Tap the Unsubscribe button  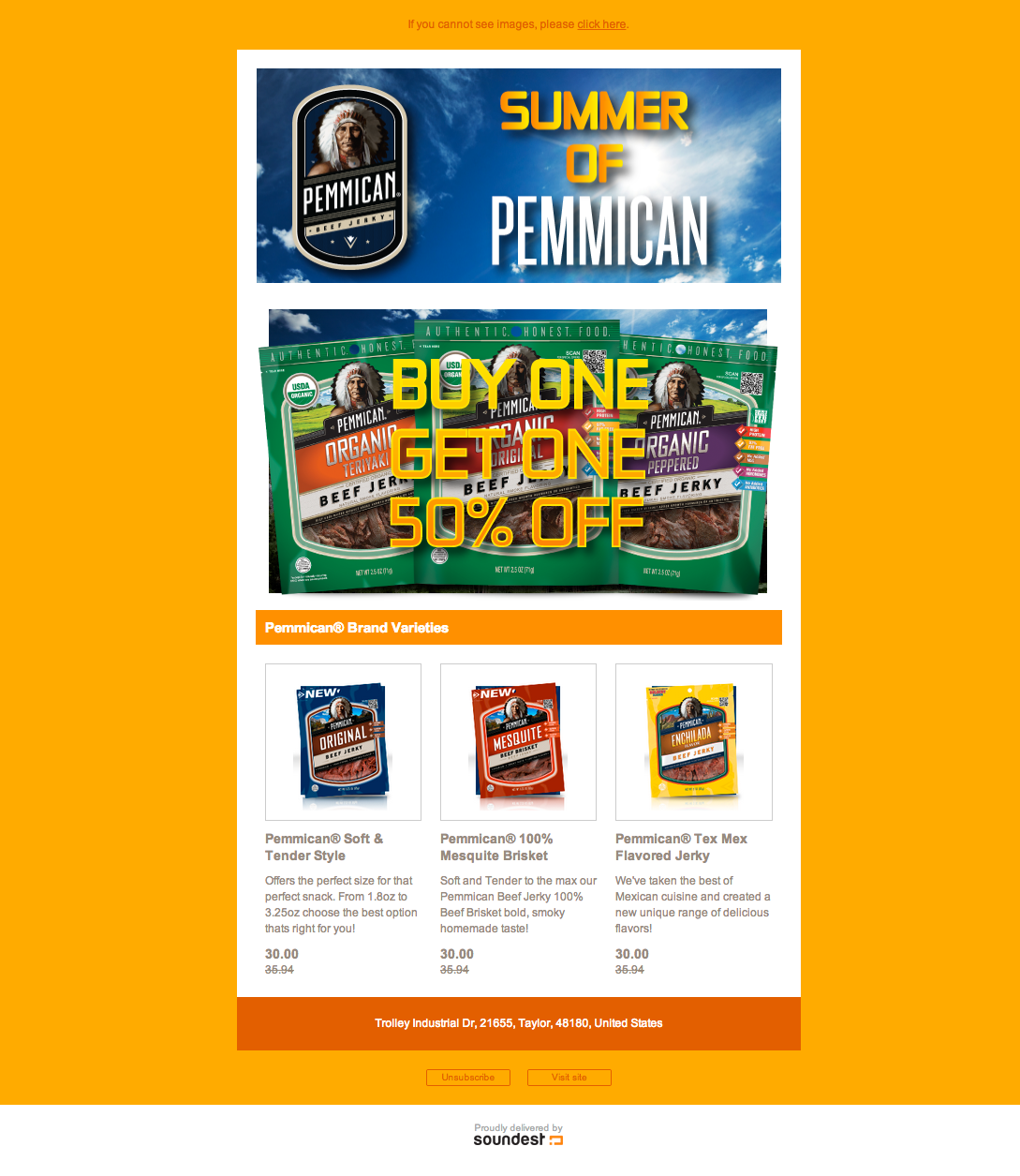(468, 1078)
